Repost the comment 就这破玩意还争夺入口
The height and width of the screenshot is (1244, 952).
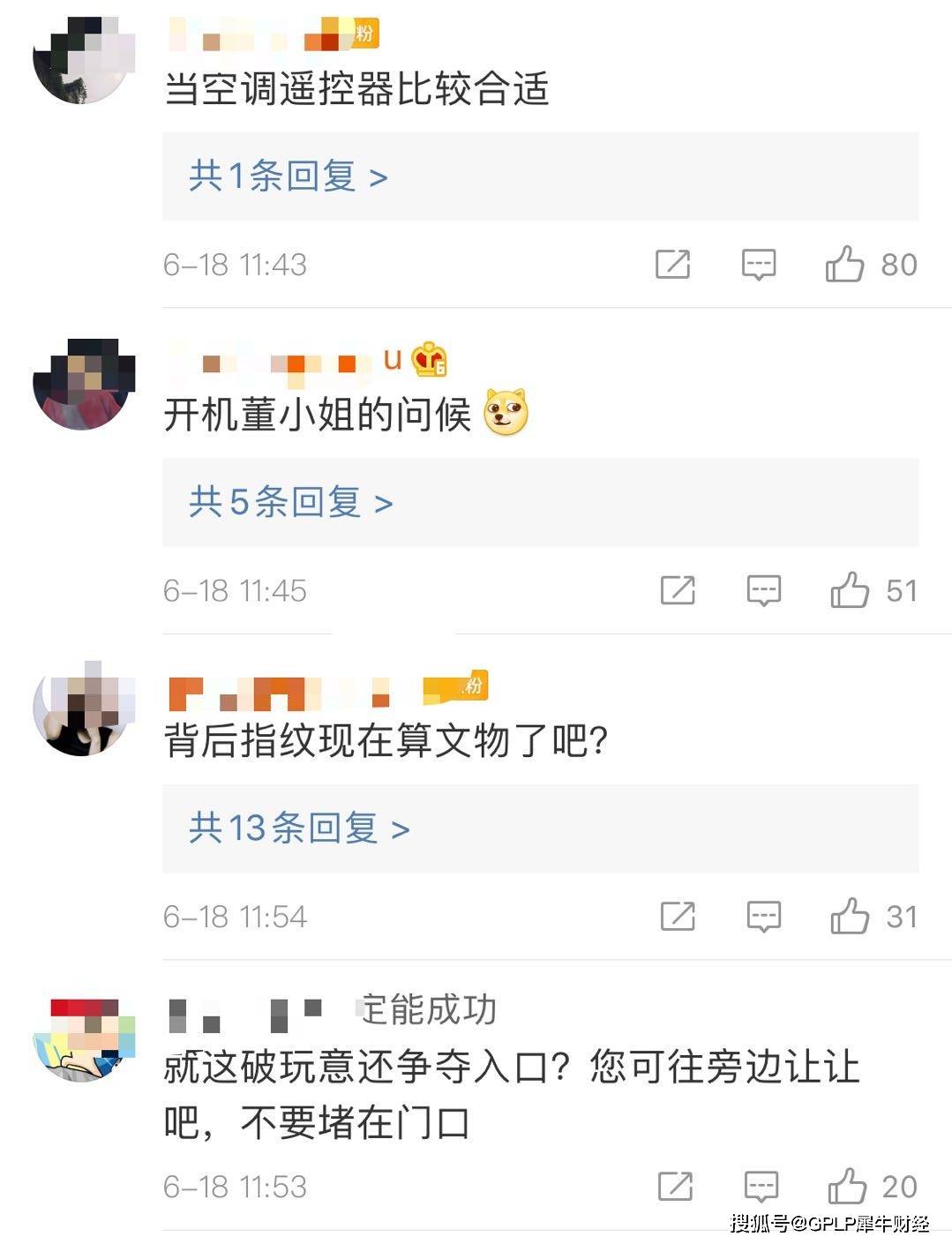coord(676,1187)
